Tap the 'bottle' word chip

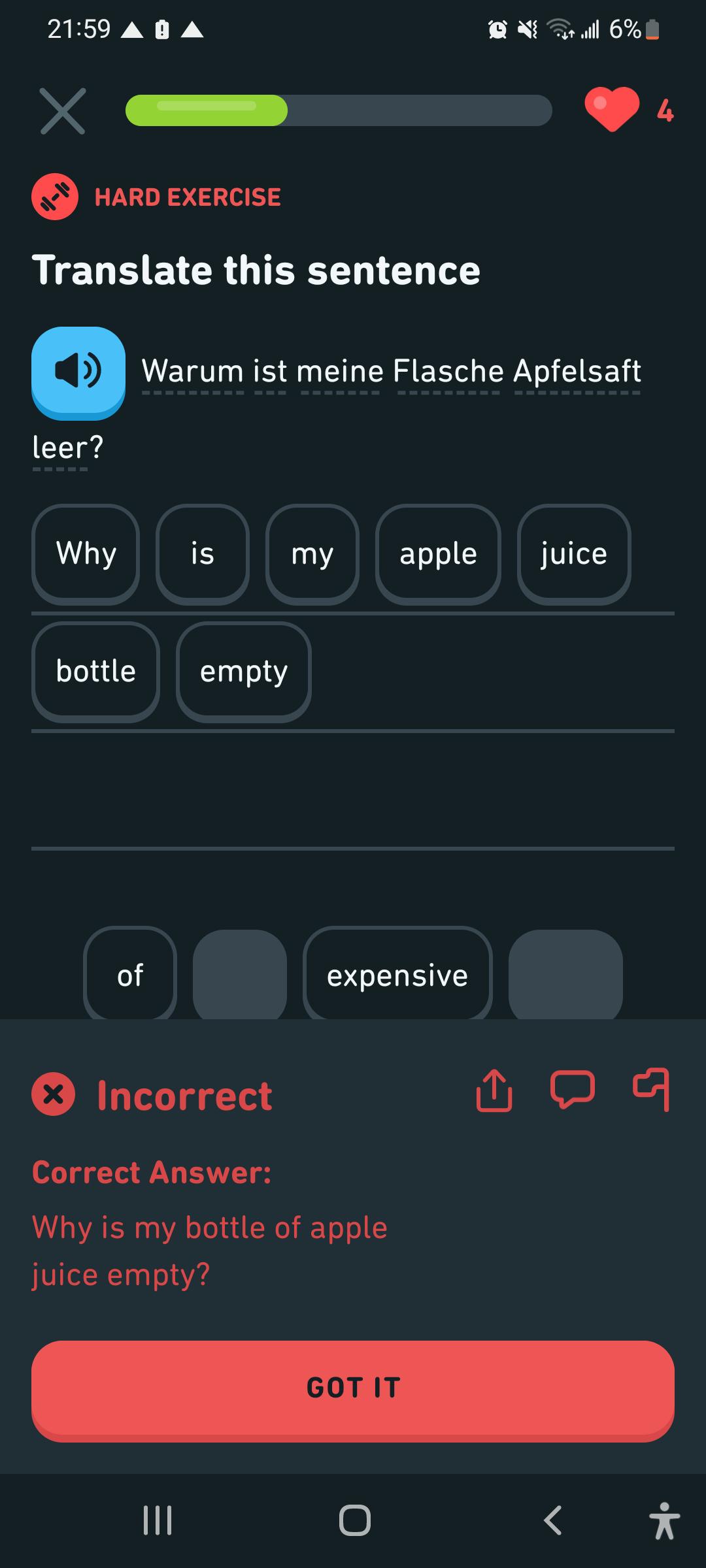(95, 672)
